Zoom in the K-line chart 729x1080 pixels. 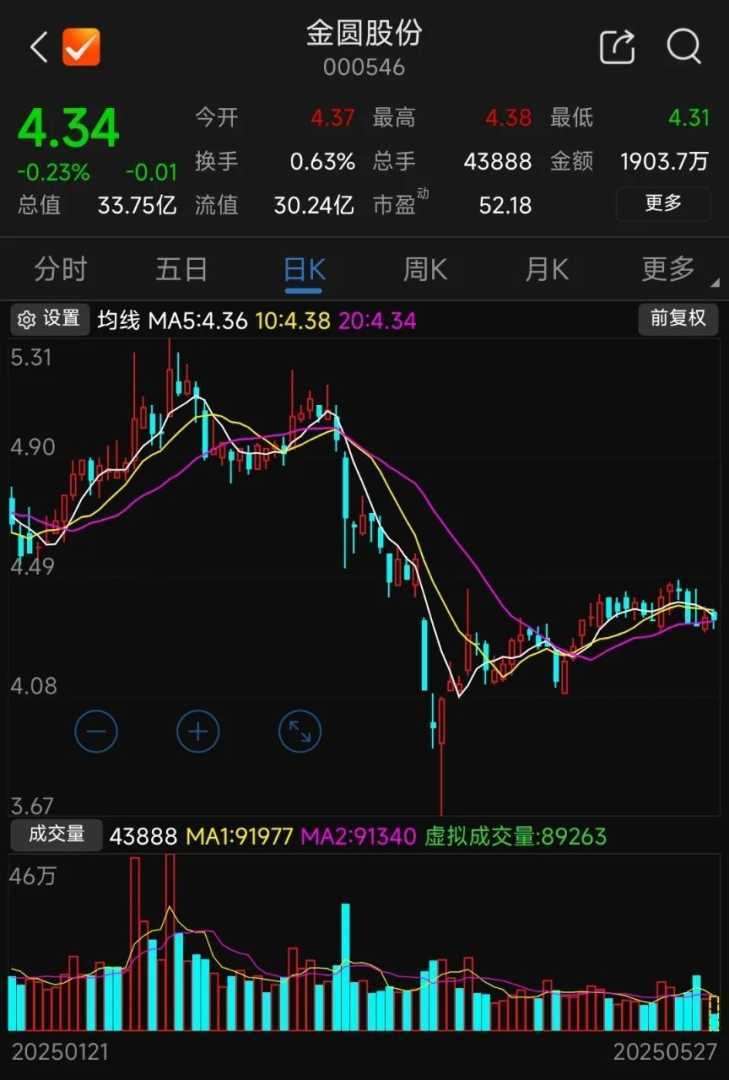click(198, 732)
